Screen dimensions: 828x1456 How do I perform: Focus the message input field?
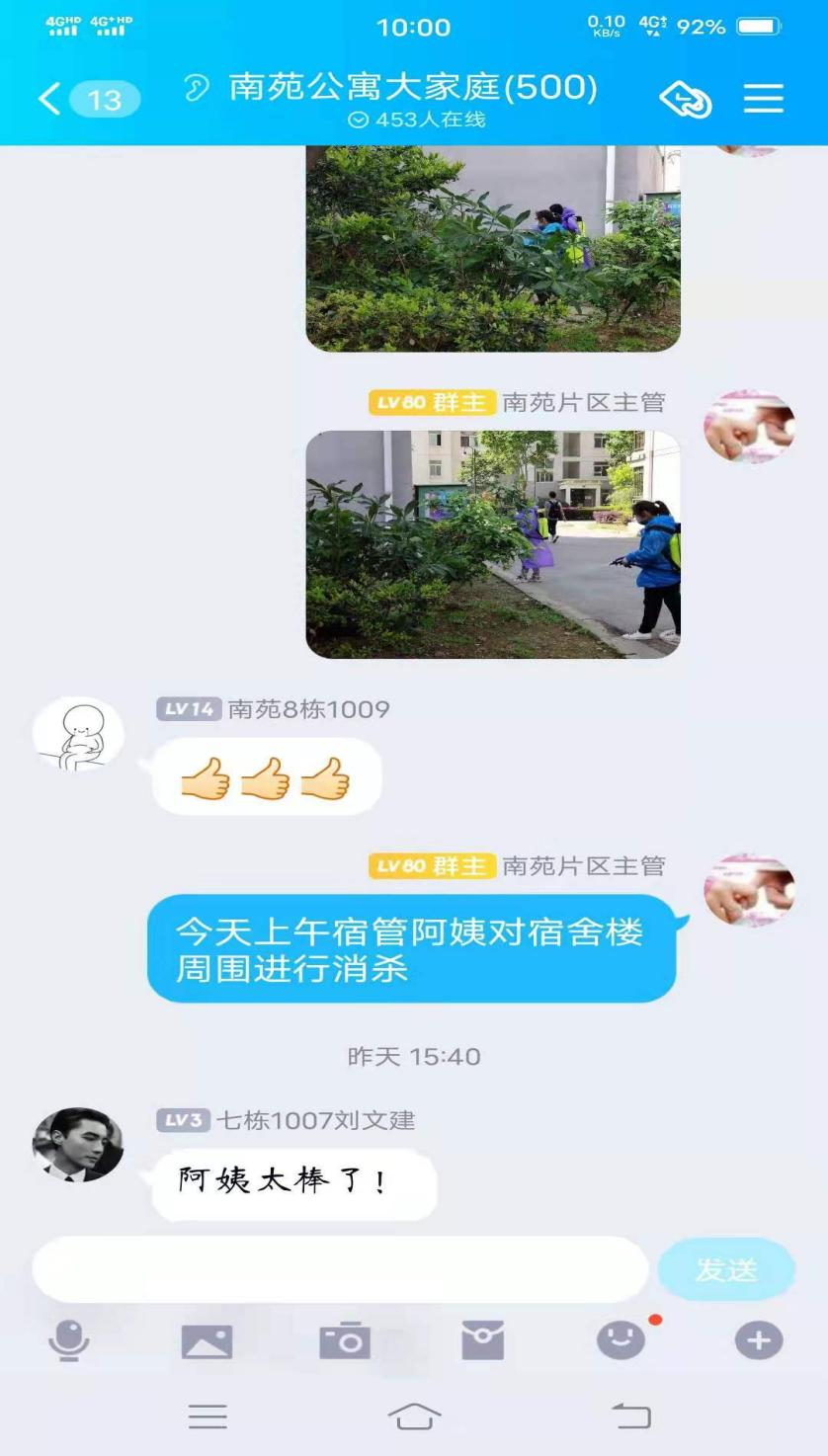click(340, 1269)
